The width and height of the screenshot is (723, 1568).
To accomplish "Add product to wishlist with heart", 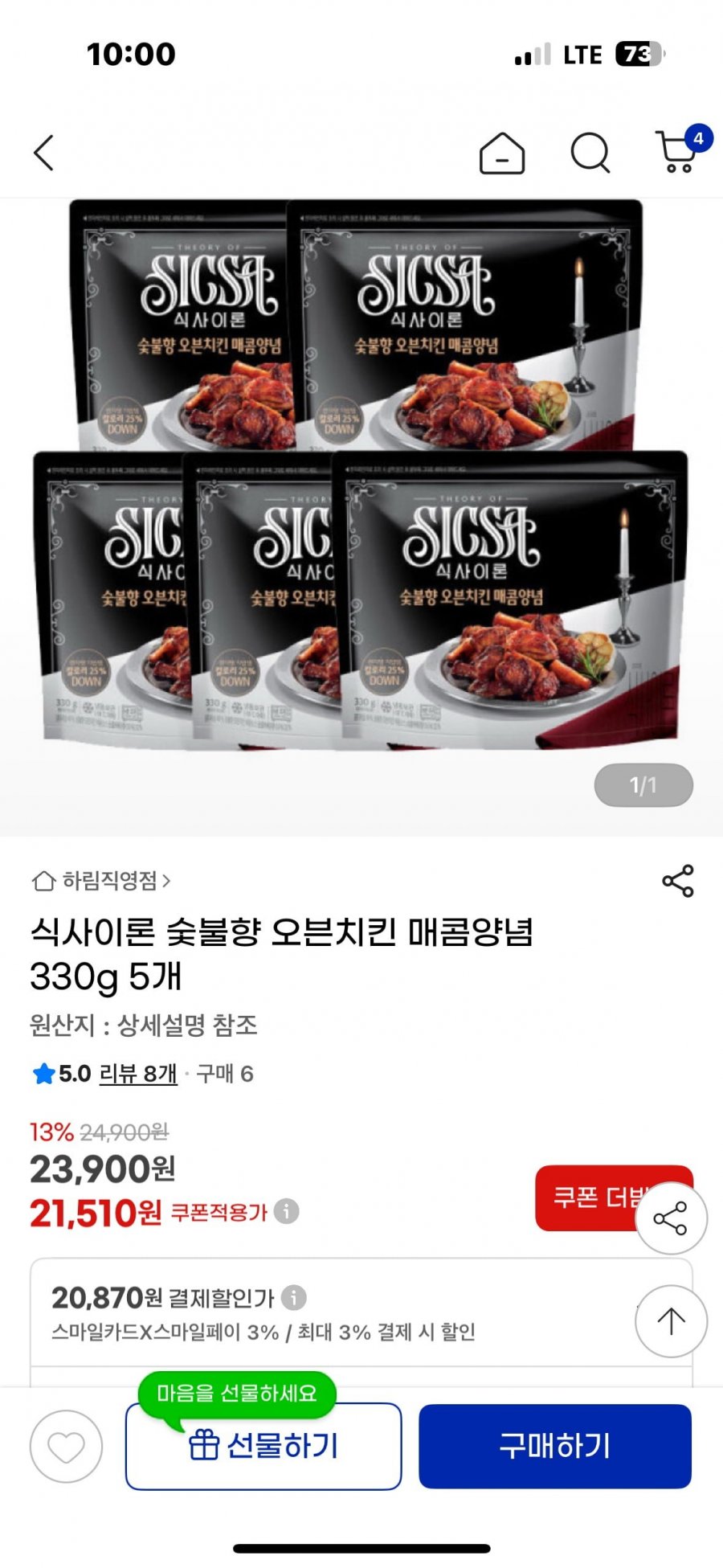I will click(x=66, y=1446).
